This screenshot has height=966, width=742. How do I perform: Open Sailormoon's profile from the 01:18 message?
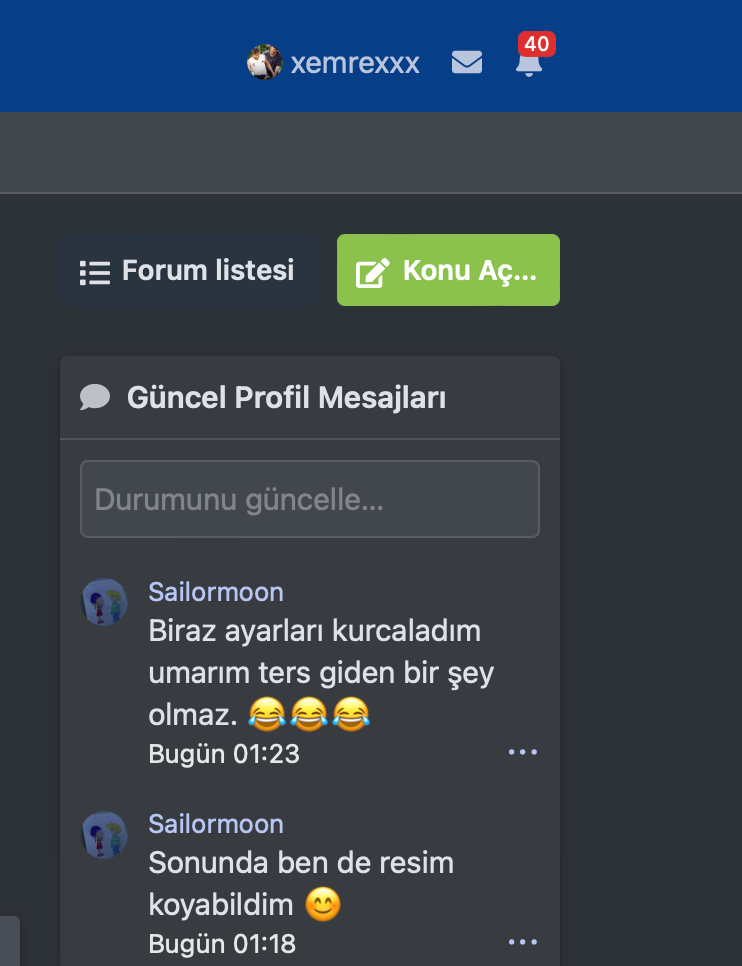216,824
